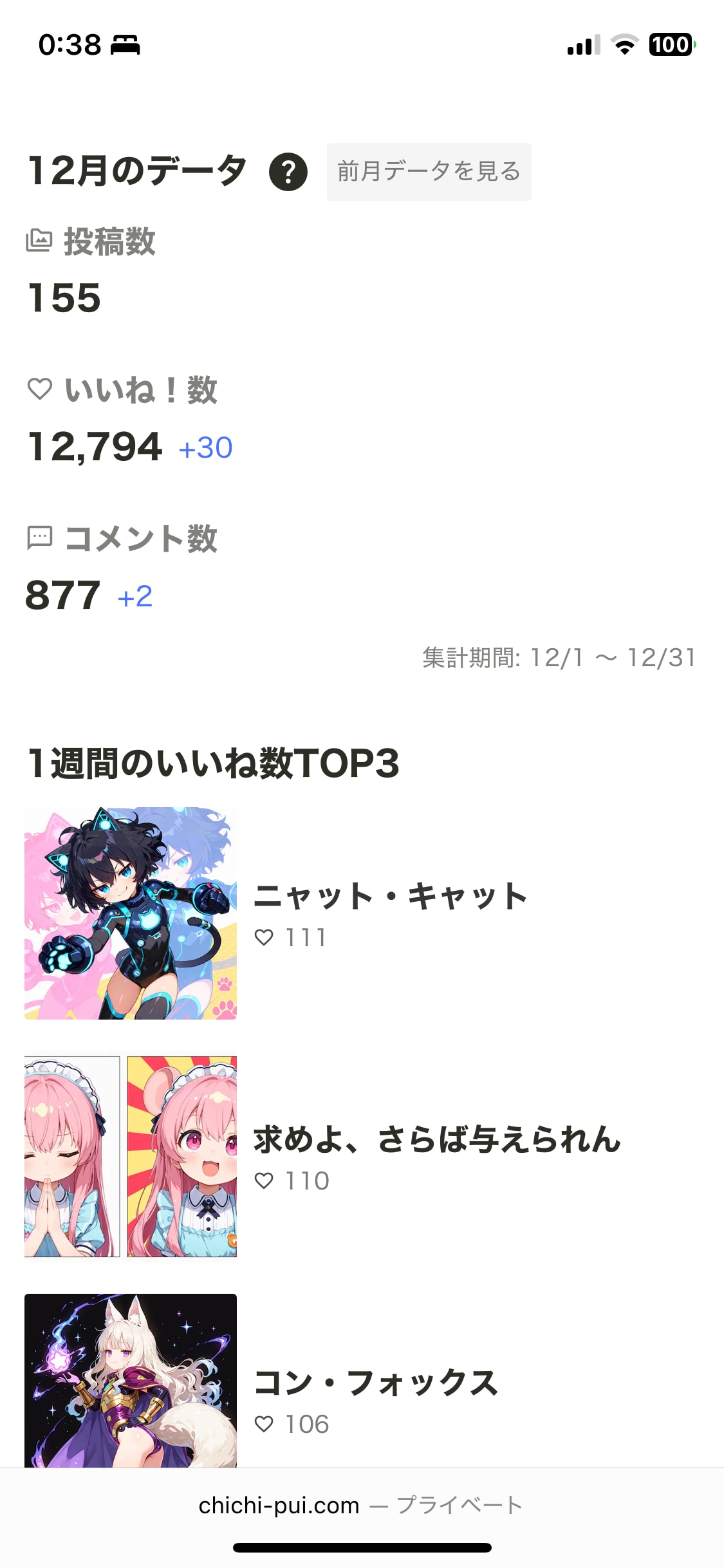724x1568 pixels.
Task: Tap the clock in the status bar
Action: 66,44
